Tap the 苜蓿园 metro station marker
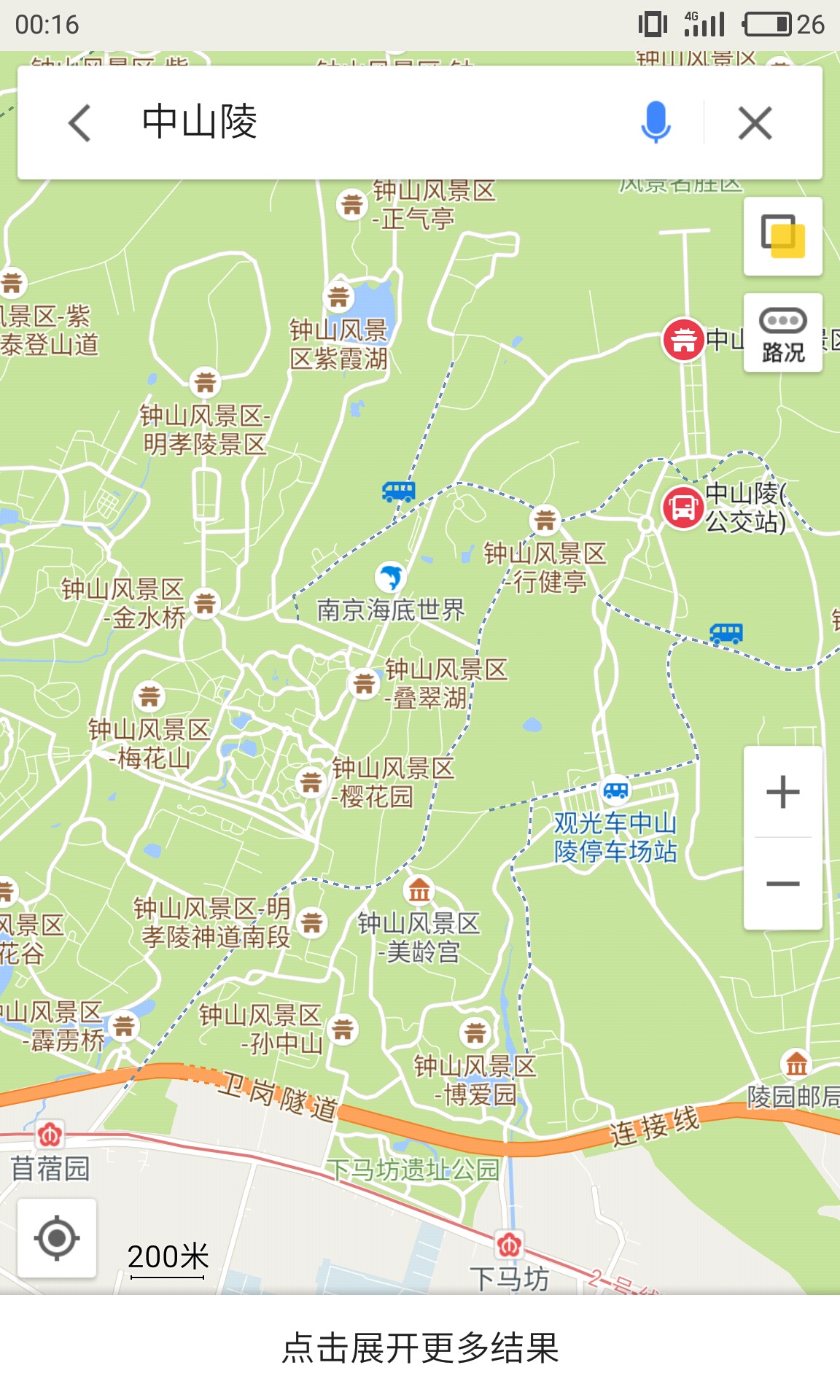Screen dimensions: 840x1400 click(50, 1135)
